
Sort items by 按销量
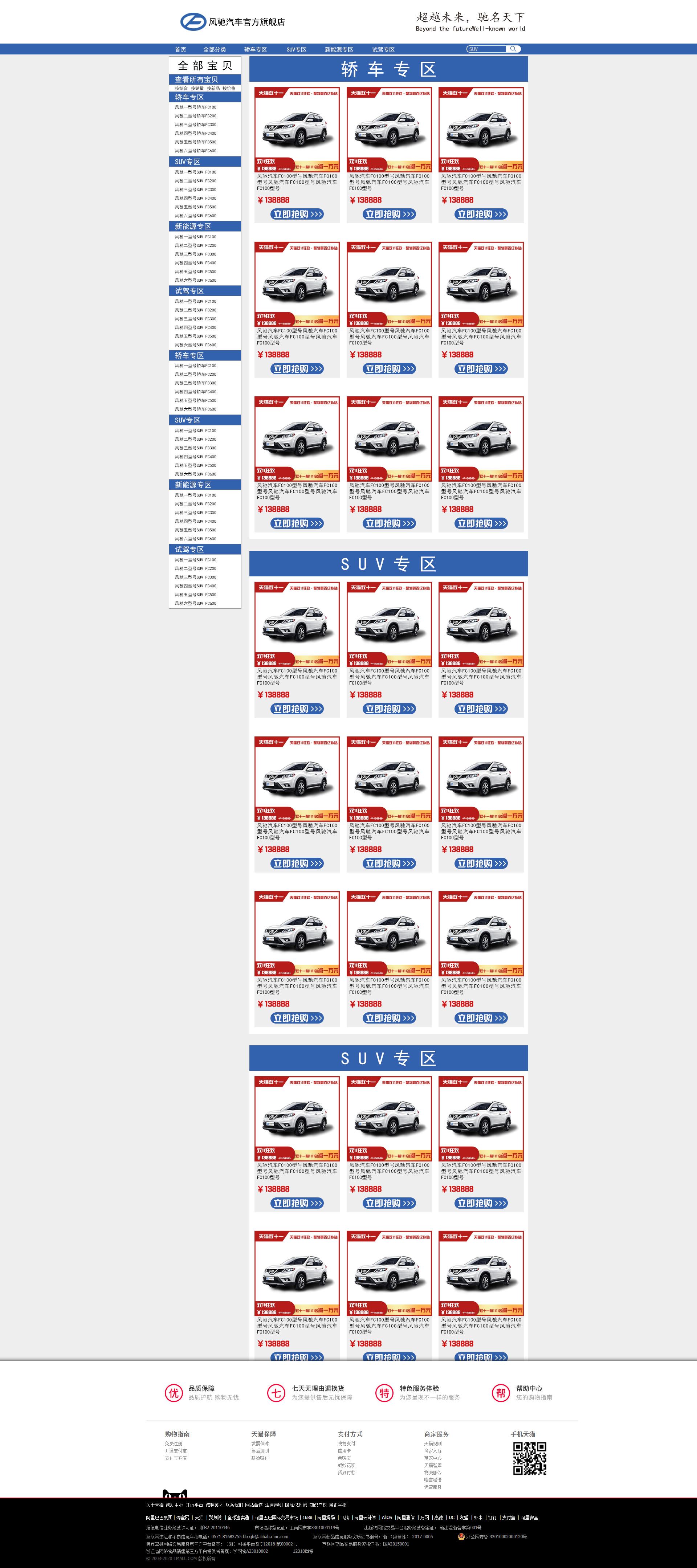click(x=197, y=89)
